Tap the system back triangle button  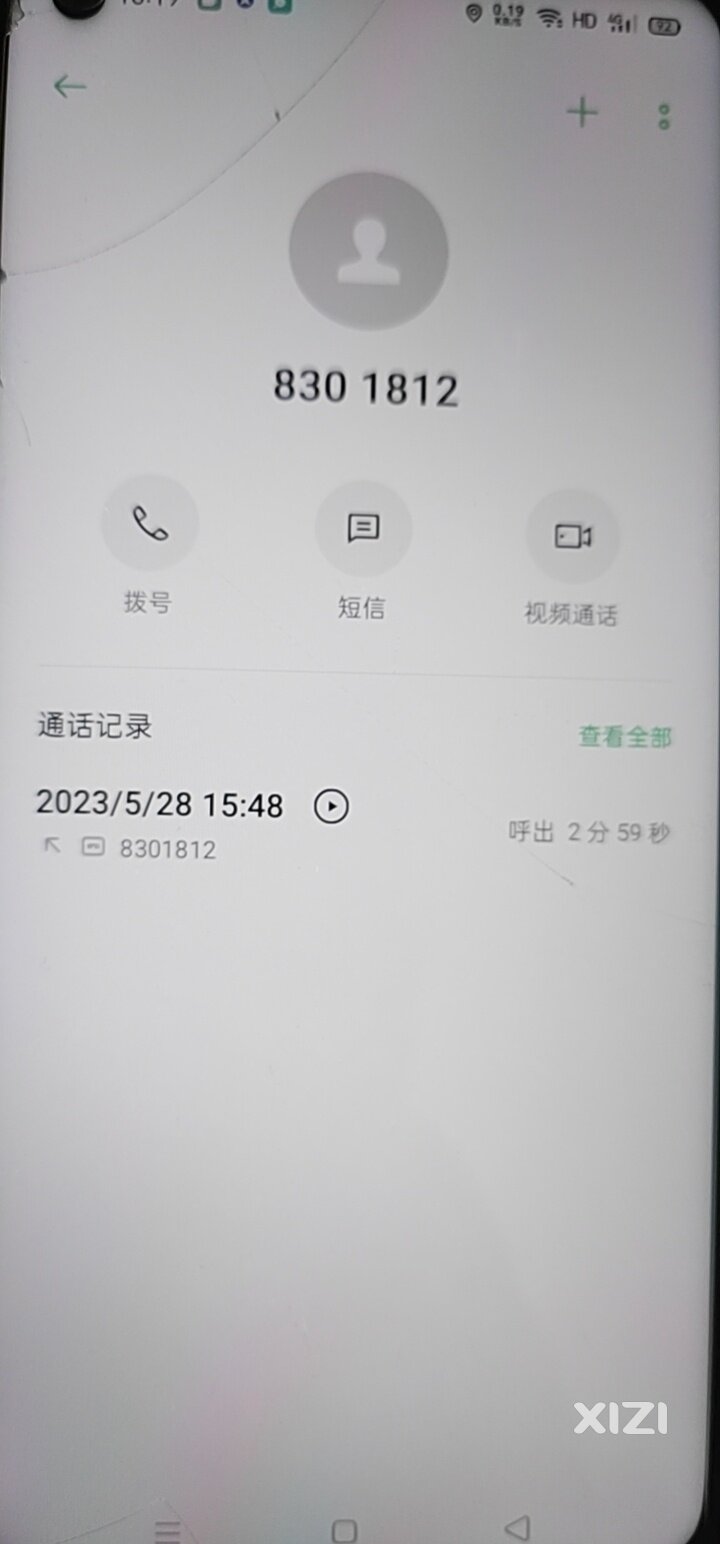517,1527
